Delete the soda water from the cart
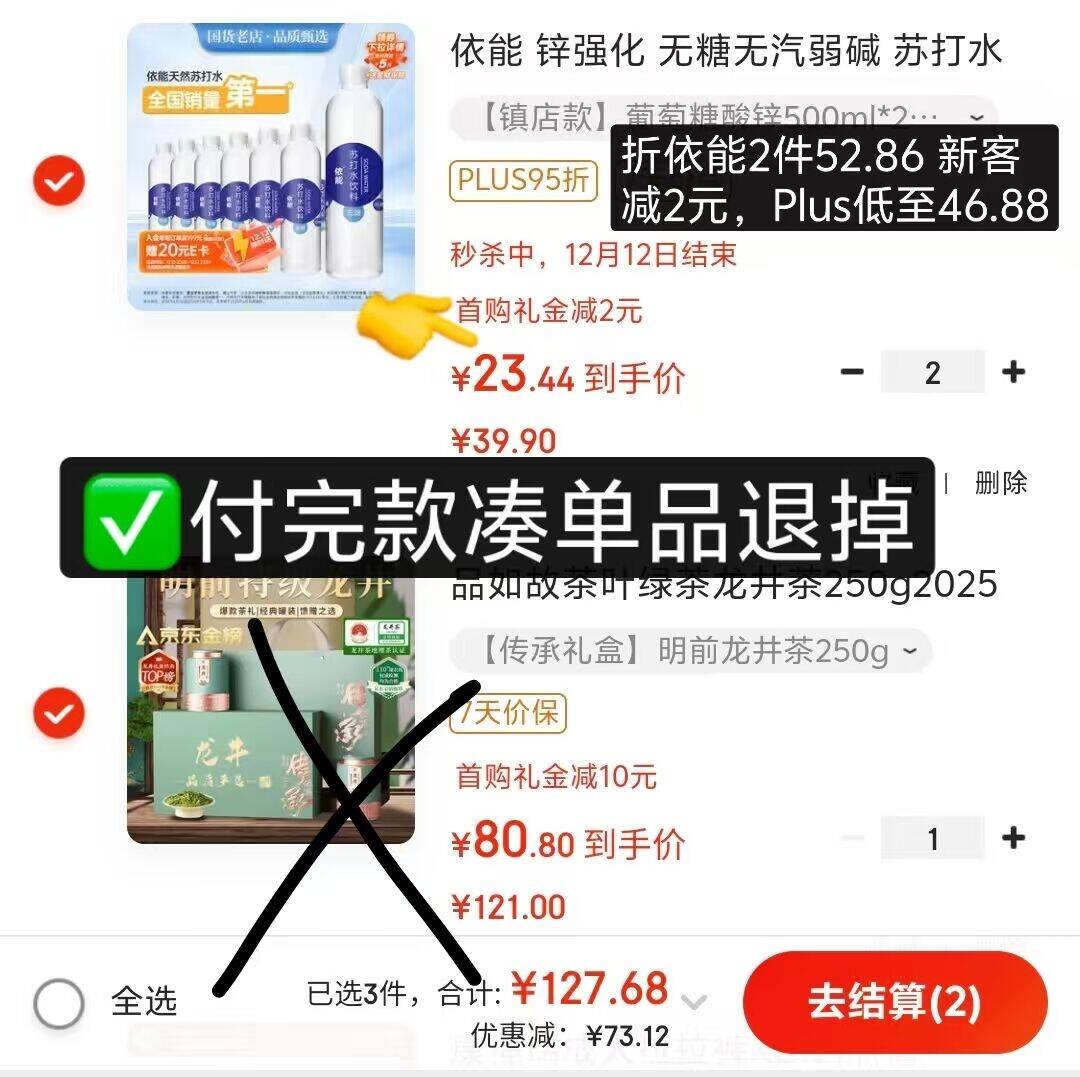 click(x=1001, y=483)
